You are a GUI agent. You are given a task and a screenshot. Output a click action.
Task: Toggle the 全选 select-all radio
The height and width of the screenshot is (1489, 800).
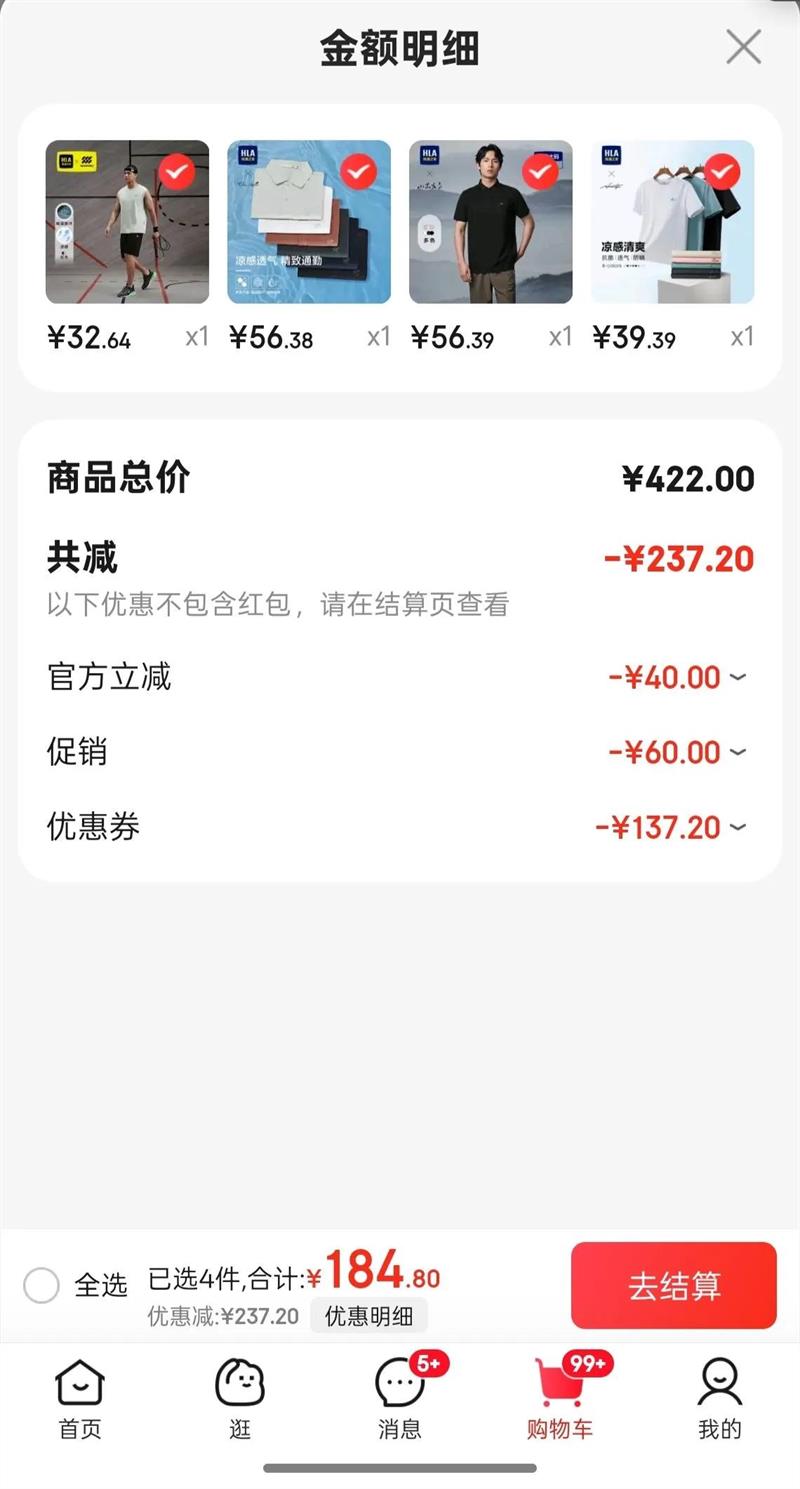point(41,1285)
